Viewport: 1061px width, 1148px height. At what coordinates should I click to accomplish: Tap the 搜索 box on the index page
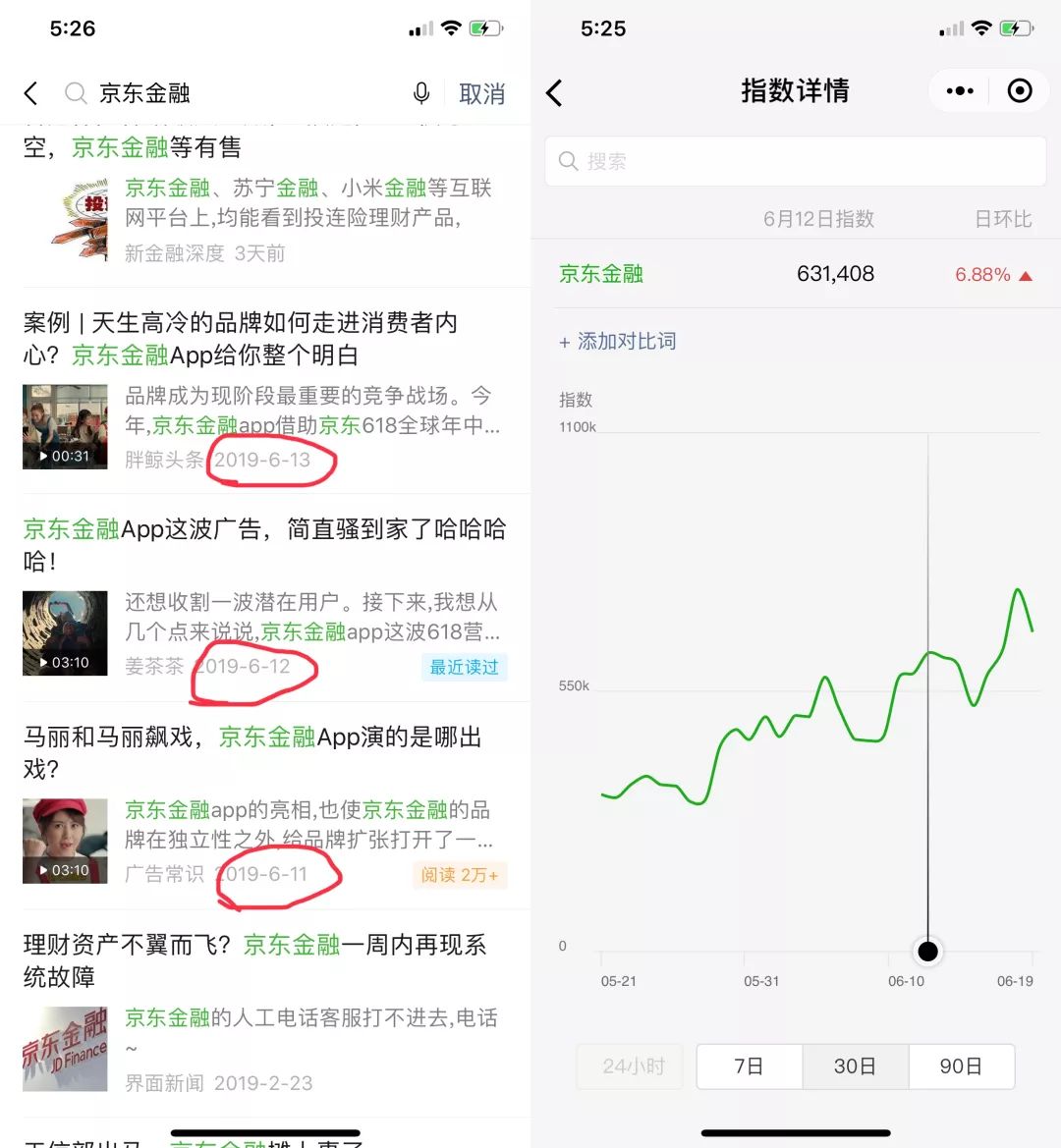click(795, 161)
